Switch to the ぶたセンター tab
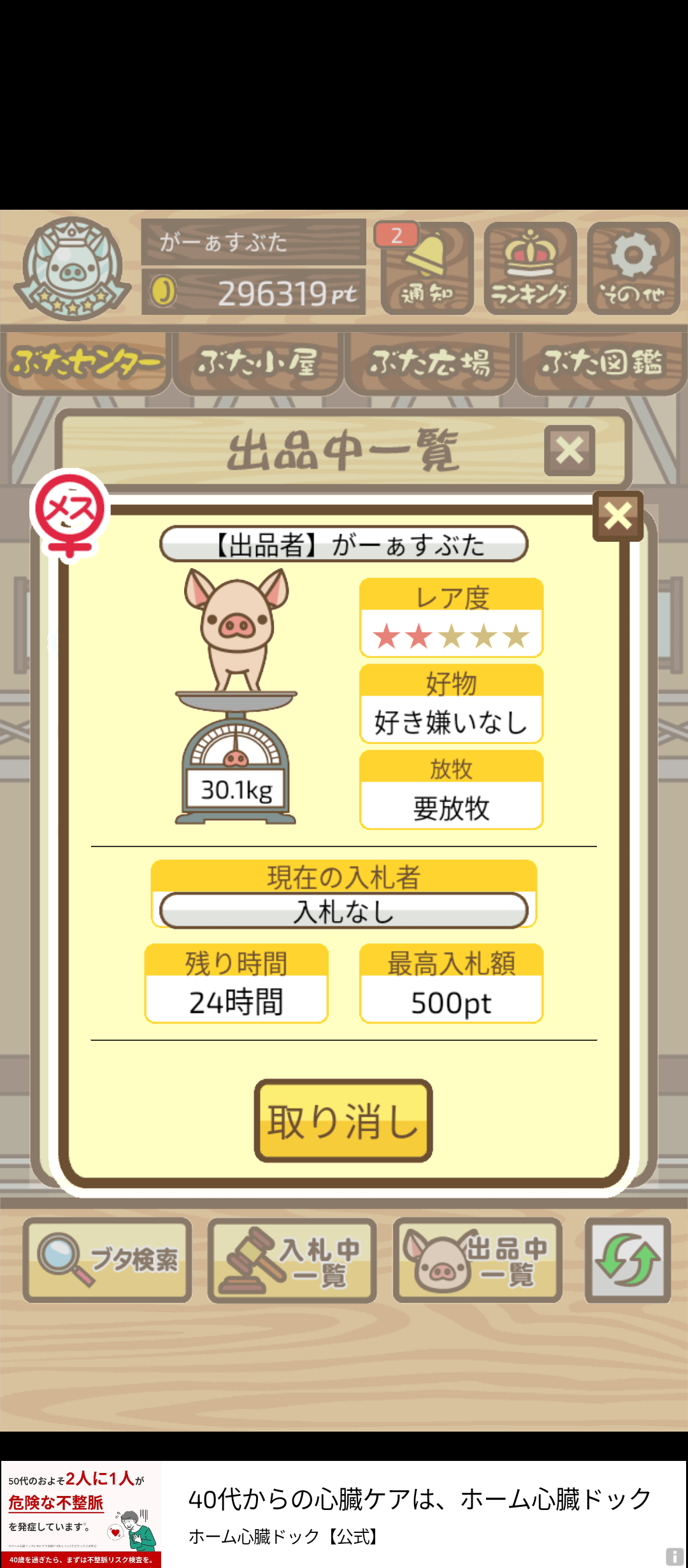 point(86,361)
